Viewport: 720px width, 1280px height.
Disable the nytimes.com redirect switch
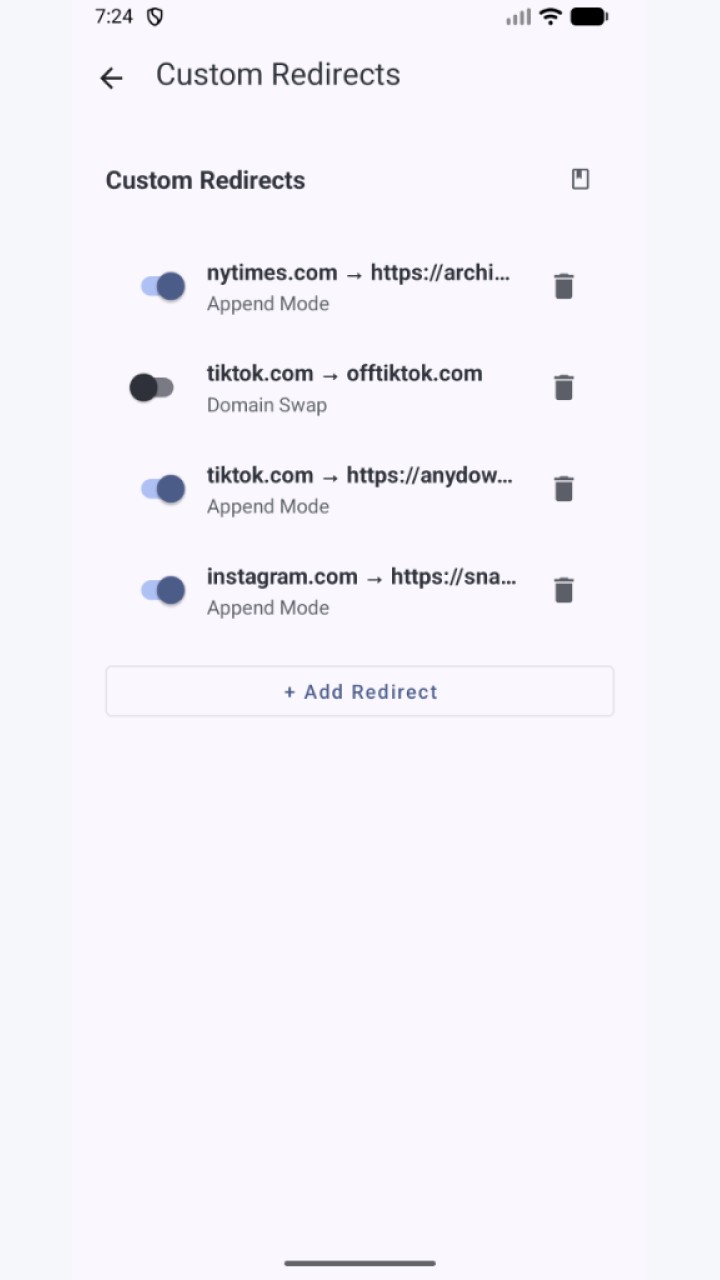coord(163,286)
